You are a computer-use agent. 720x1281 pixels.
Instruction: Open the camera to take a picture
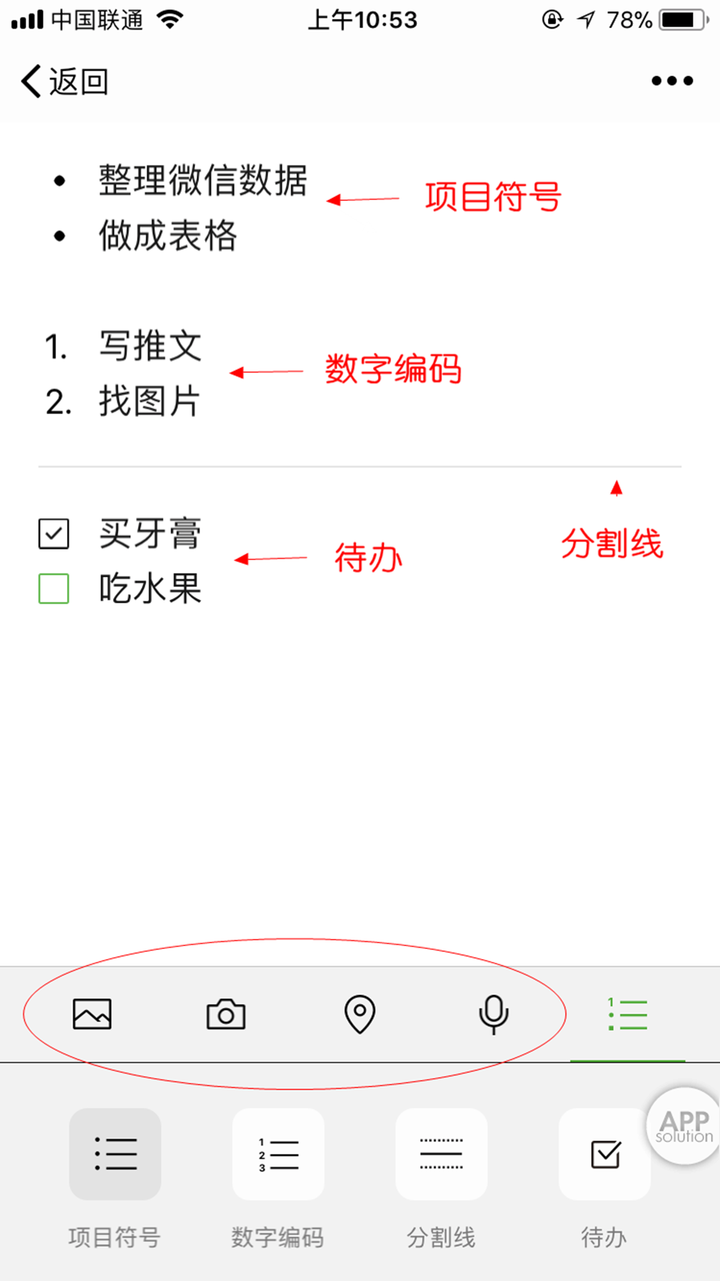click(226, 1014)
